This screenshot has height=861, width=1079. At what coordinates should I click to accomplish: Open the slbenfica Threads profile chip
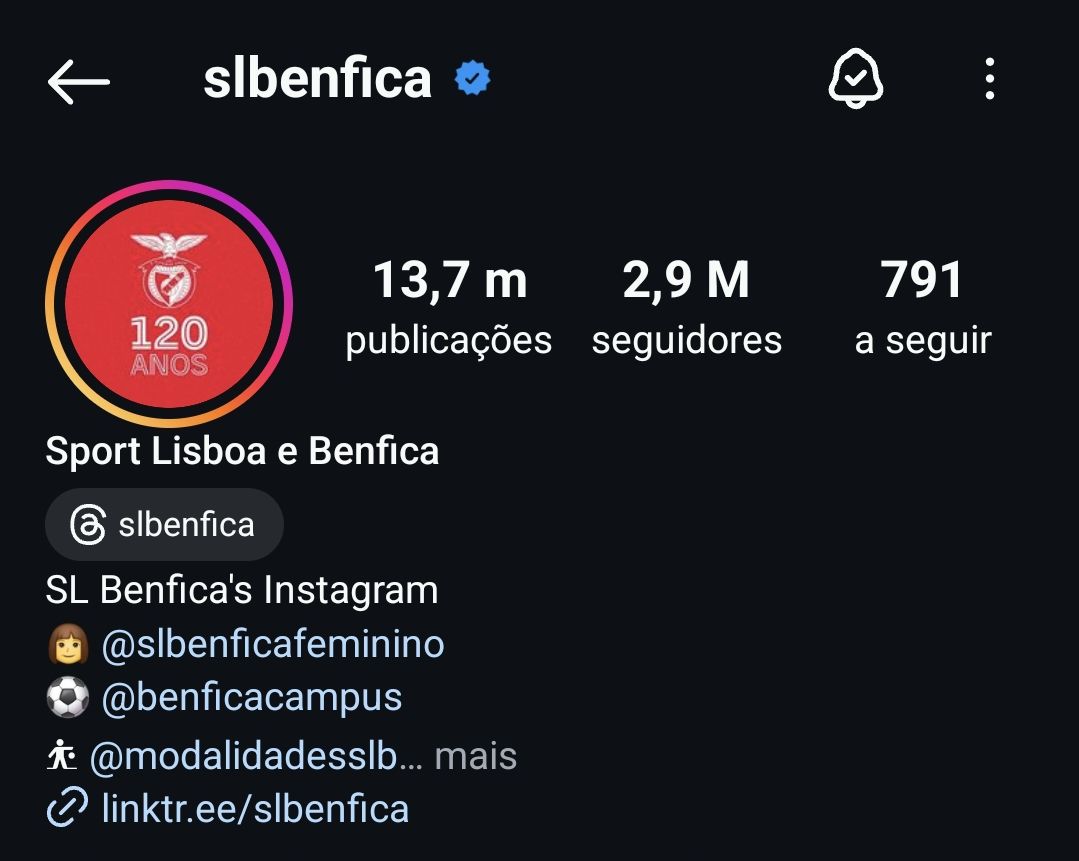coord(164,525)
